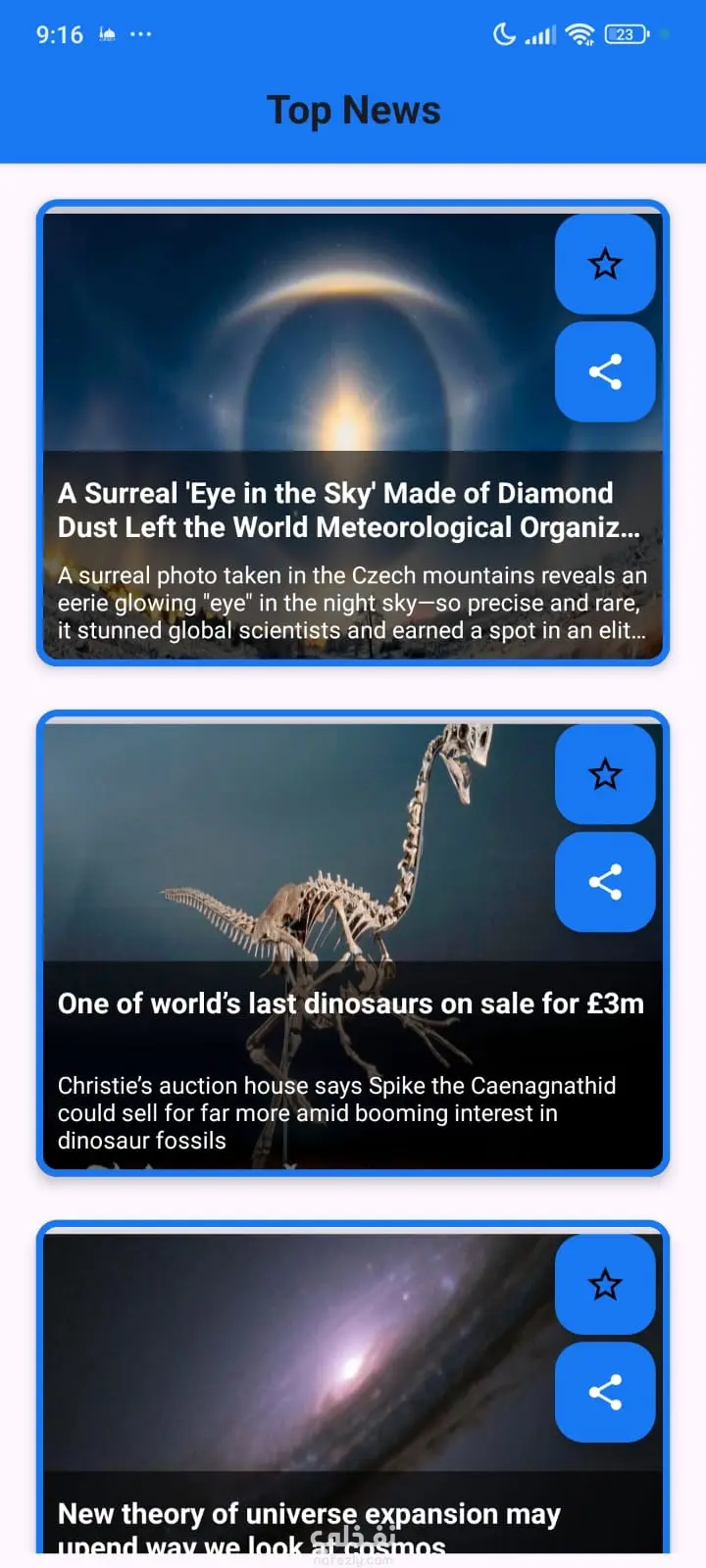Bookmark the universe expansion theory article
Image resolution: width=706 pixels, height=1568 pixels.
point(605,1284)
